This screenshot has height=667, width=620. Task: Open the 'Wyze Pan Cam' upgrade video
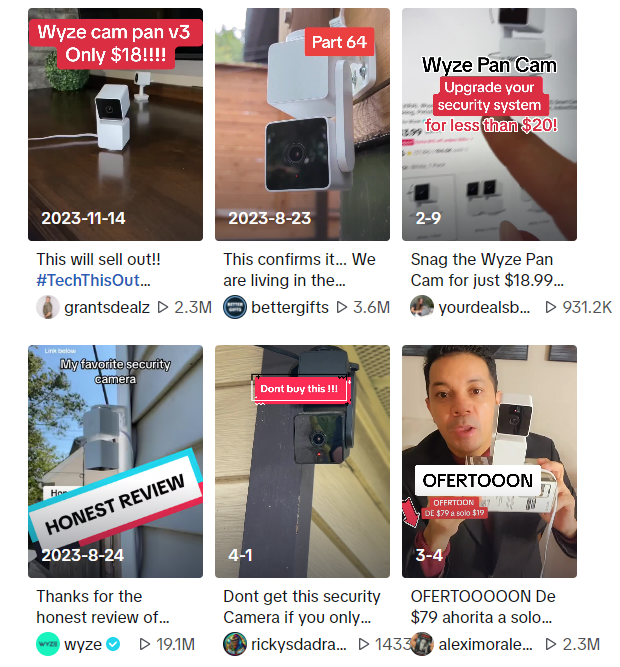pyautogui.click(x=489, y=125)
